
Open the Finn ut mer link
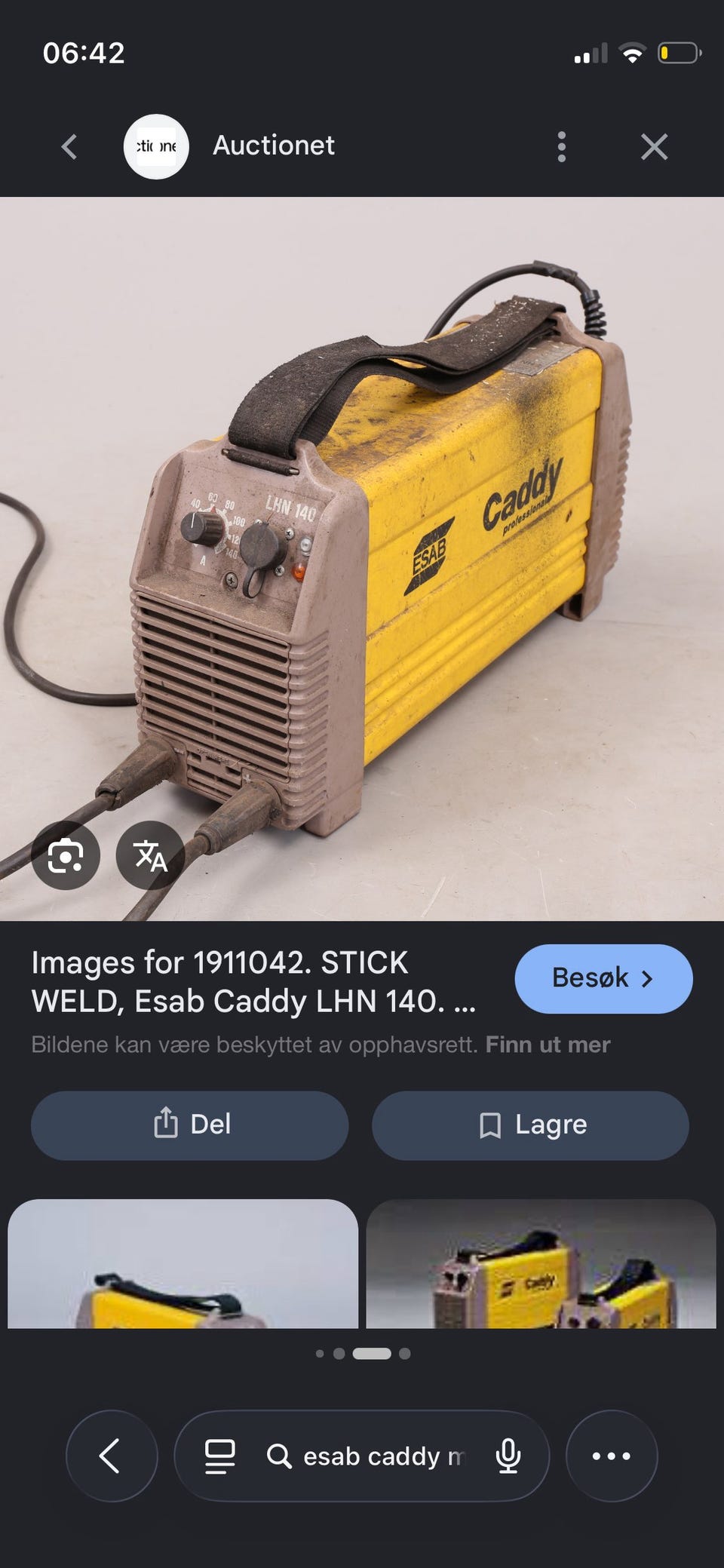(548, 1045)
